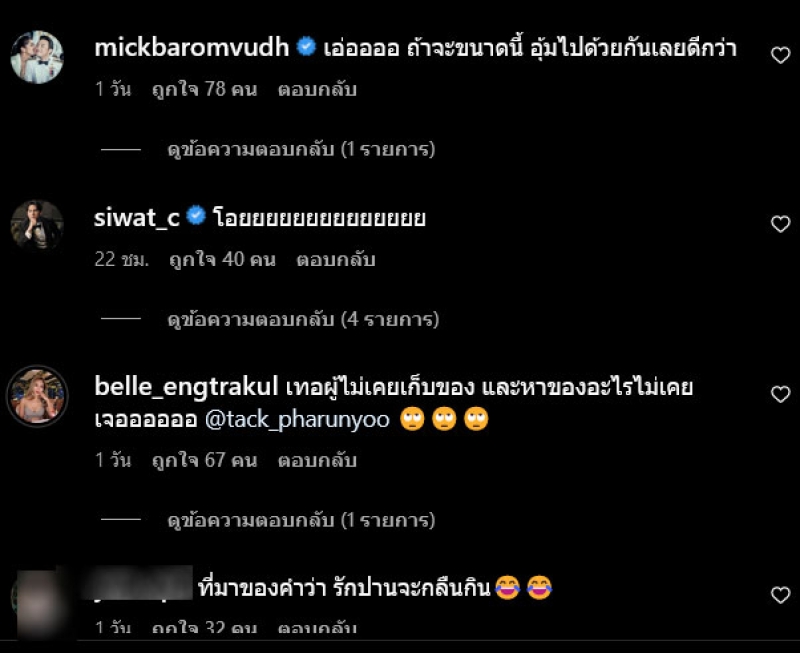Open the mickbaromvudh username link

[x=189, y=47]
